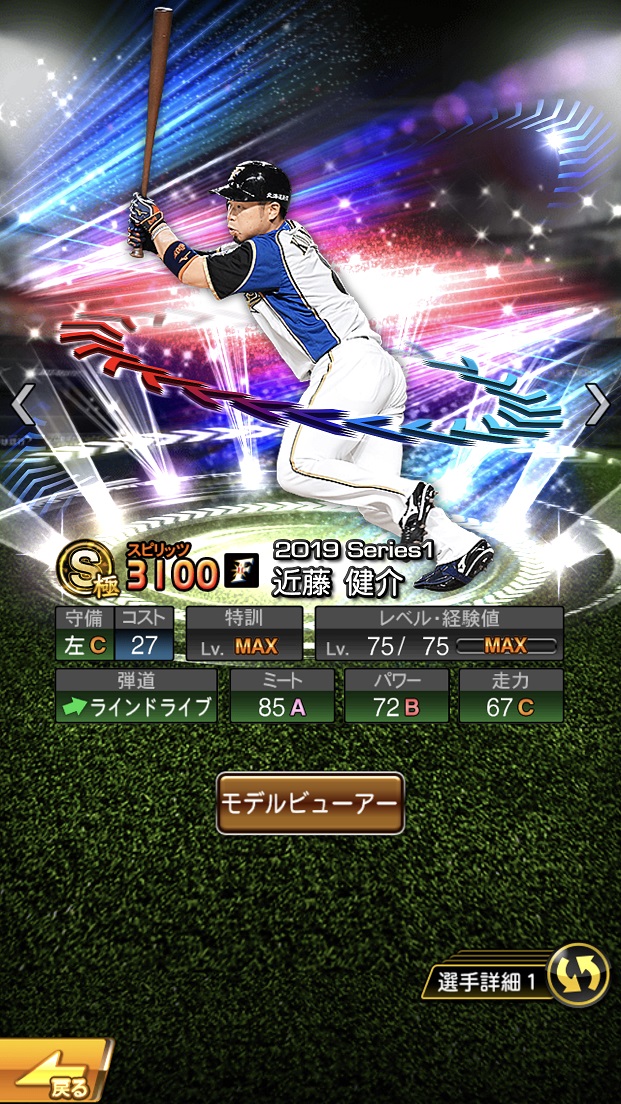621x1104 pixels.
Task: Open the モデルビューアー model viewer
Action: [310, 803]
